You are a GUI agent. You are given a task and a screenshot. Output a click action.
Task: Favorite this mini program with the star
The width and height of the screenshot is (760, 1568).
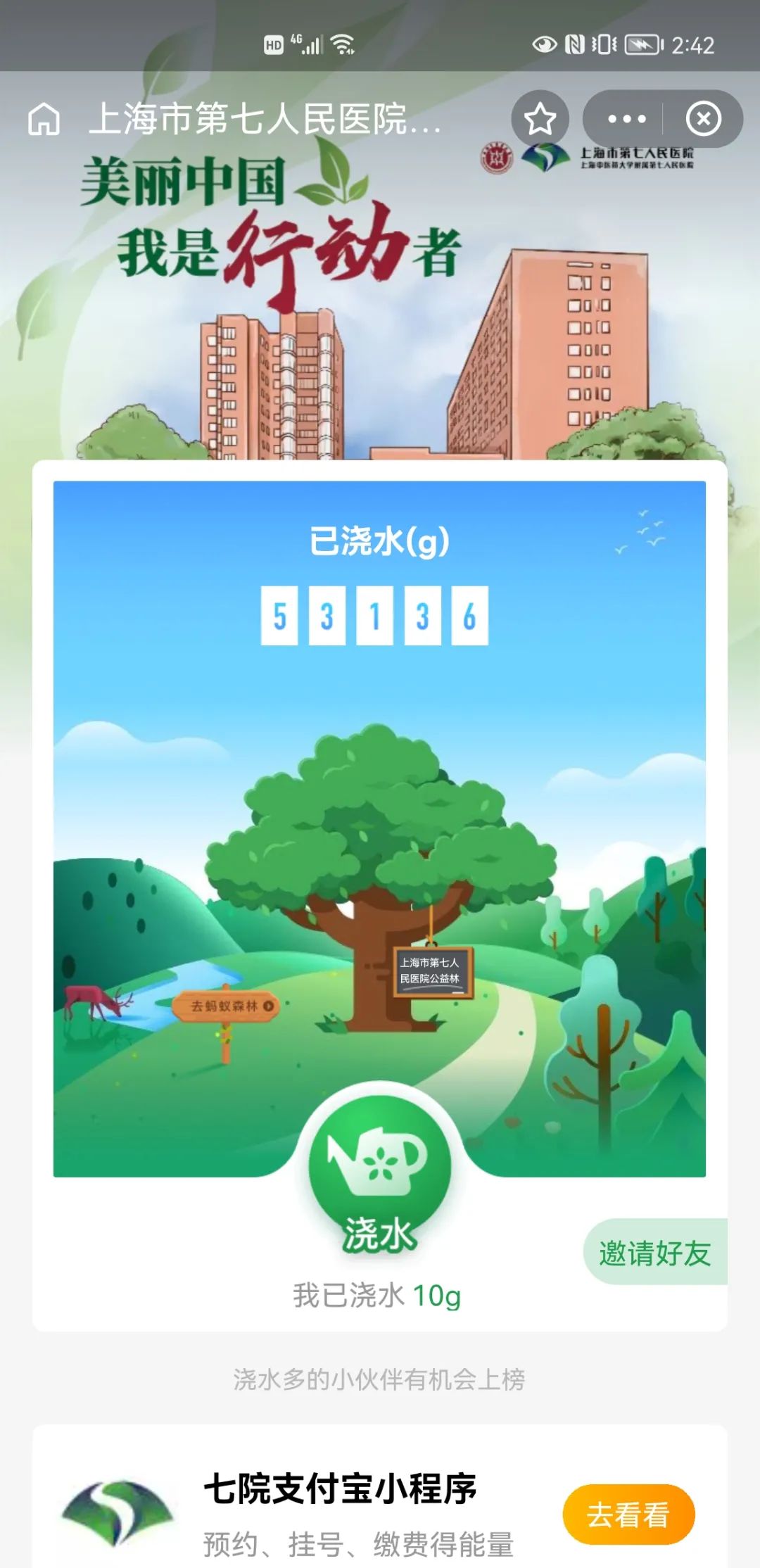(x=540, y=118)
